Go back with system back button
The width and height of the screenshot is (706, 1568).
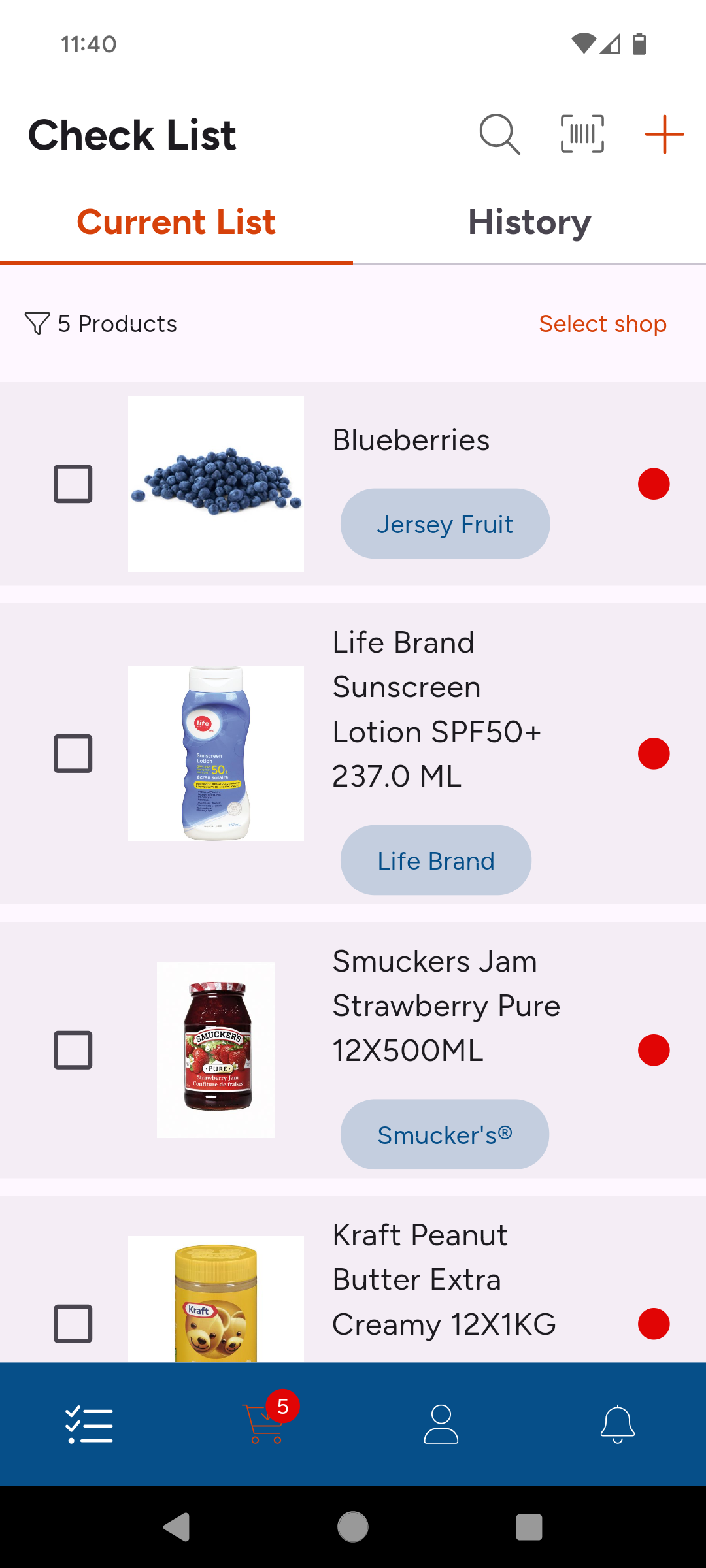point(176,1527)
